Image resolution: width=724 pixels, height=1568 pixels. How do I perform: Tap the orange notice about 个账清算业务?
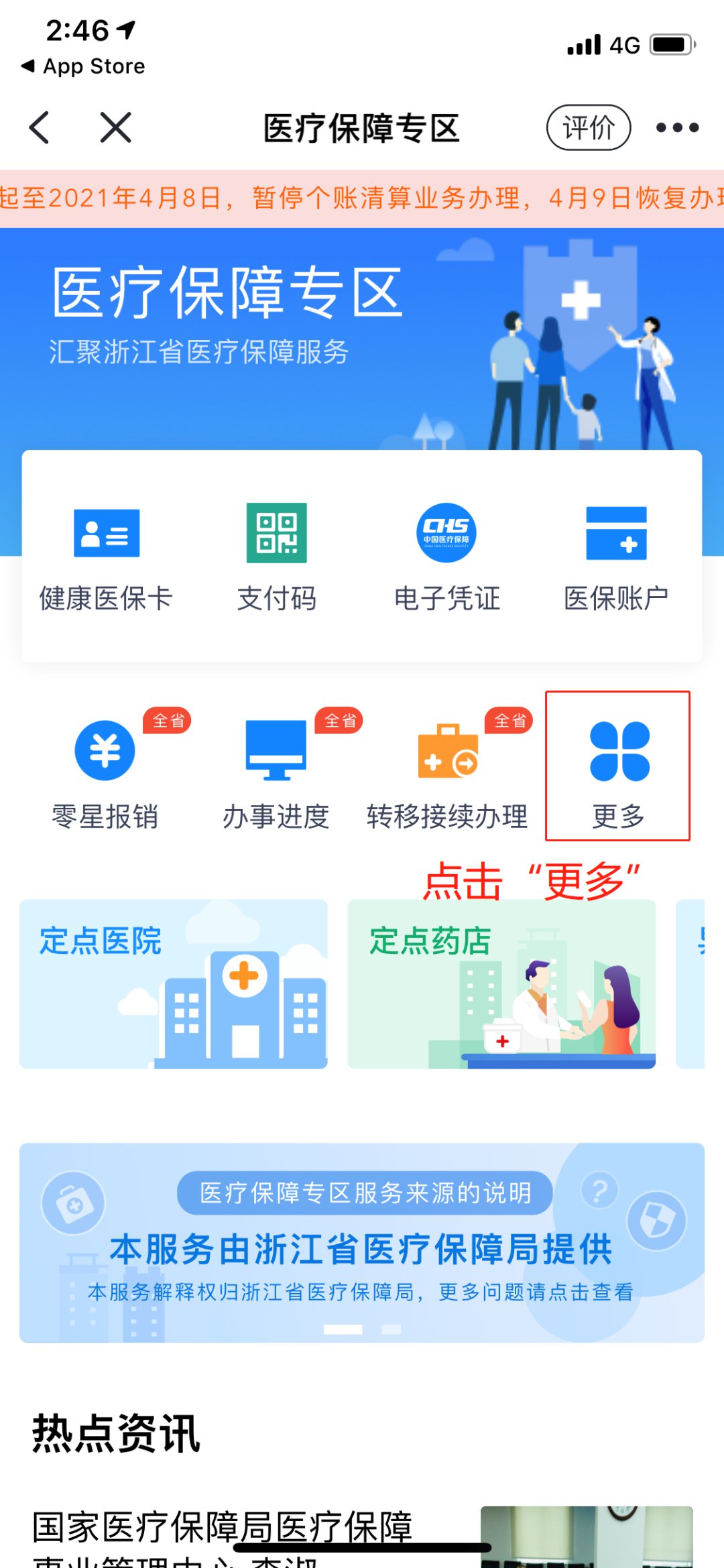362,198
